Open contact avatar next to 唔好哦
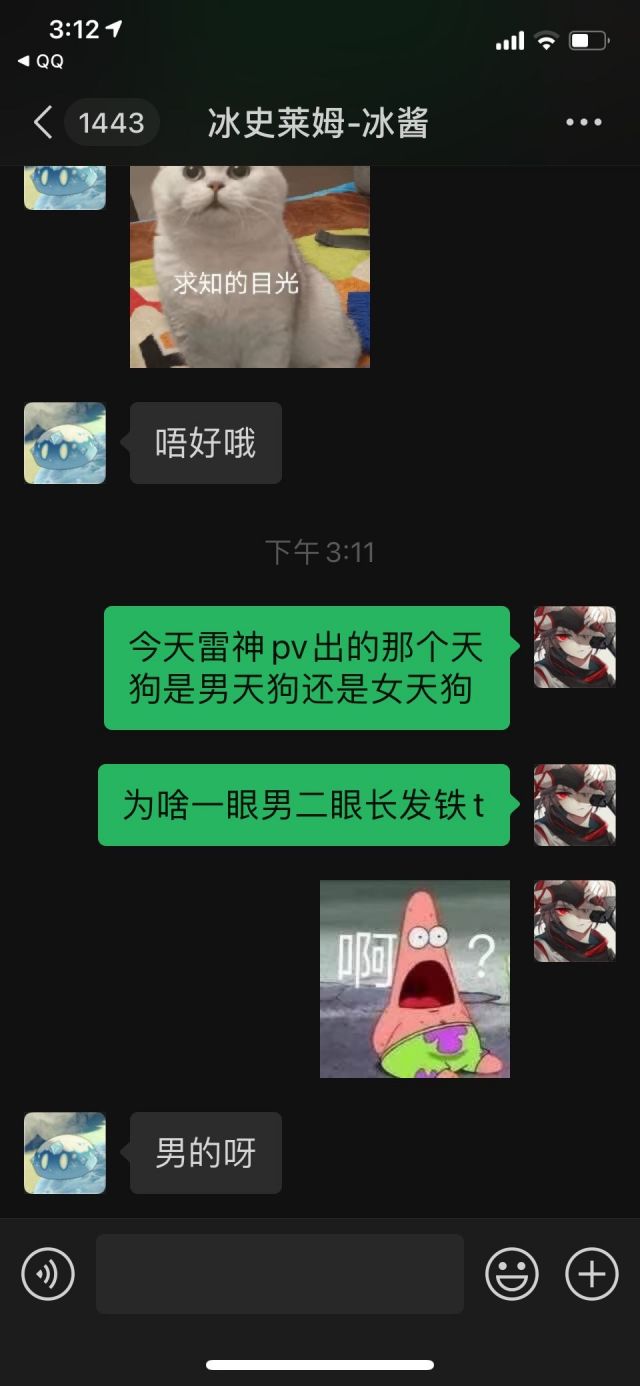Screen dimensions: 640x1386 (x=65, y=443)
